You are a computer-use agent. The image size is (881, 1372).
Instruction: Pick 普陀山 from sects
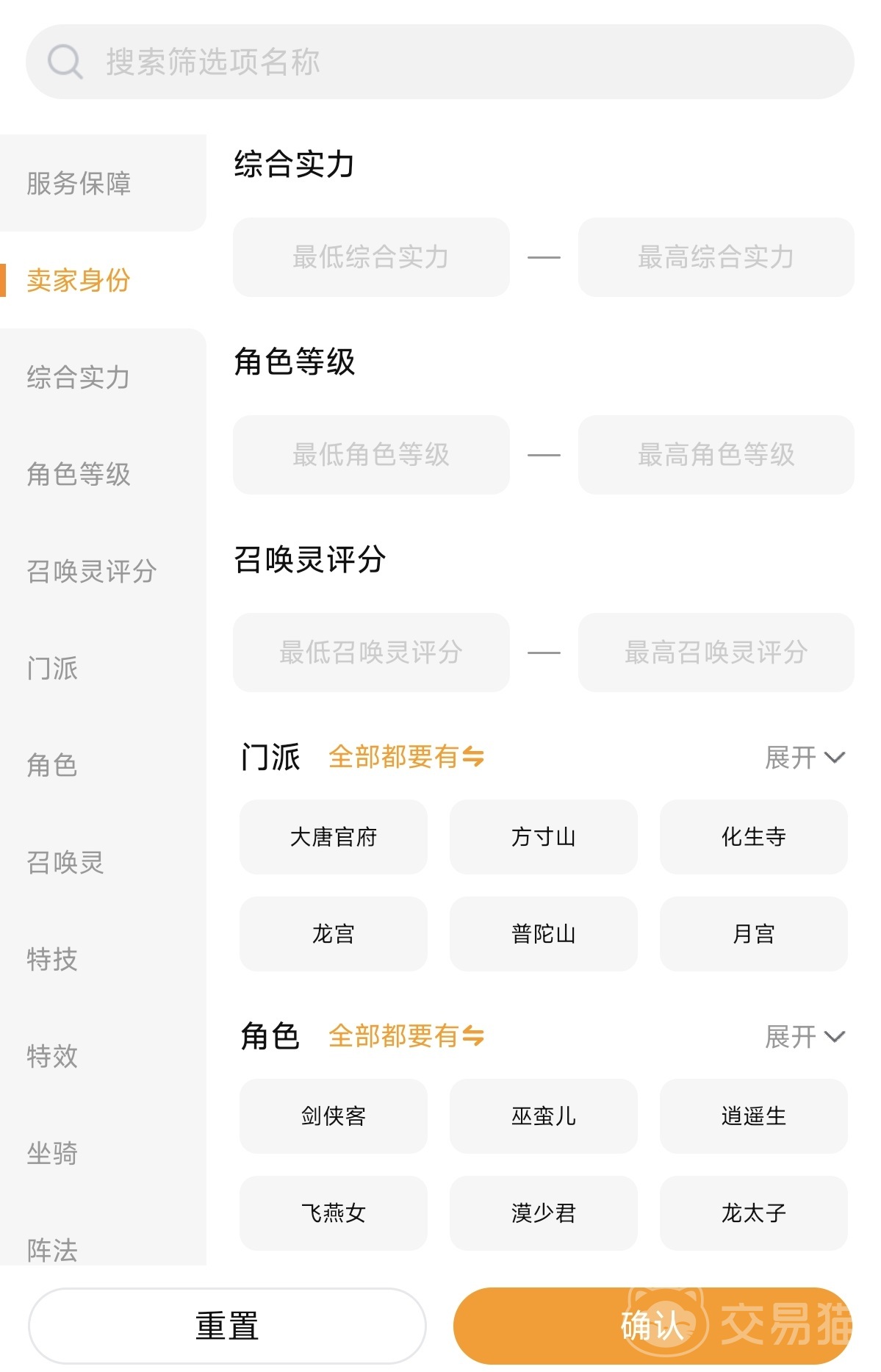pyautogui.click(x=543, y=934)
